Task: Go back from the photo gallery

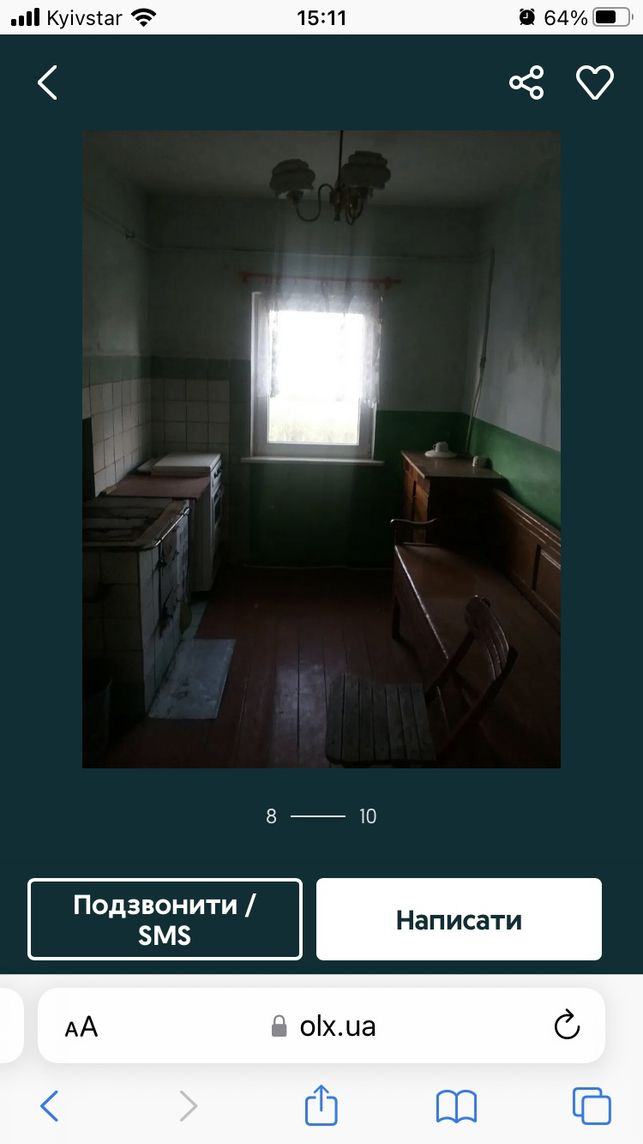Action: coord(48,82)
